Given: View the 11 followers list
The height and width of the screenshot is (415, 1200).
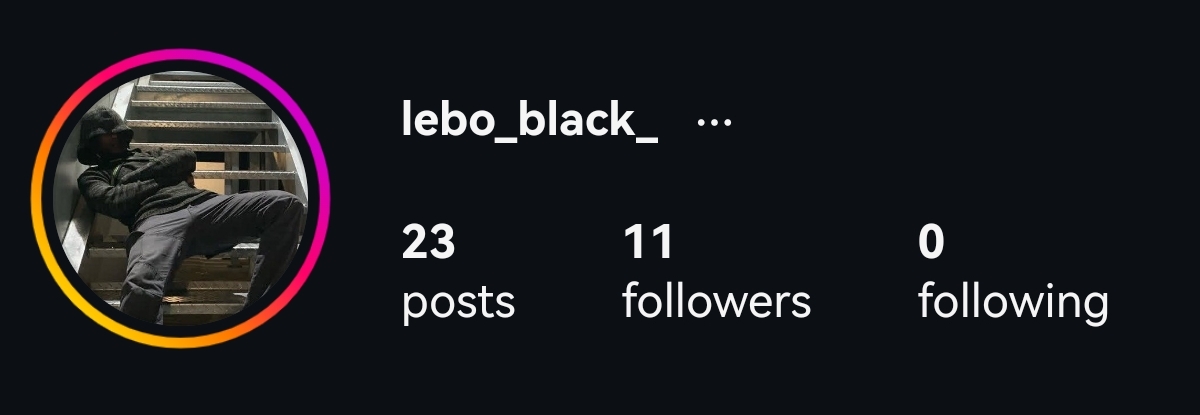Looking at the screenshot, I should click(x=716, y=273).
